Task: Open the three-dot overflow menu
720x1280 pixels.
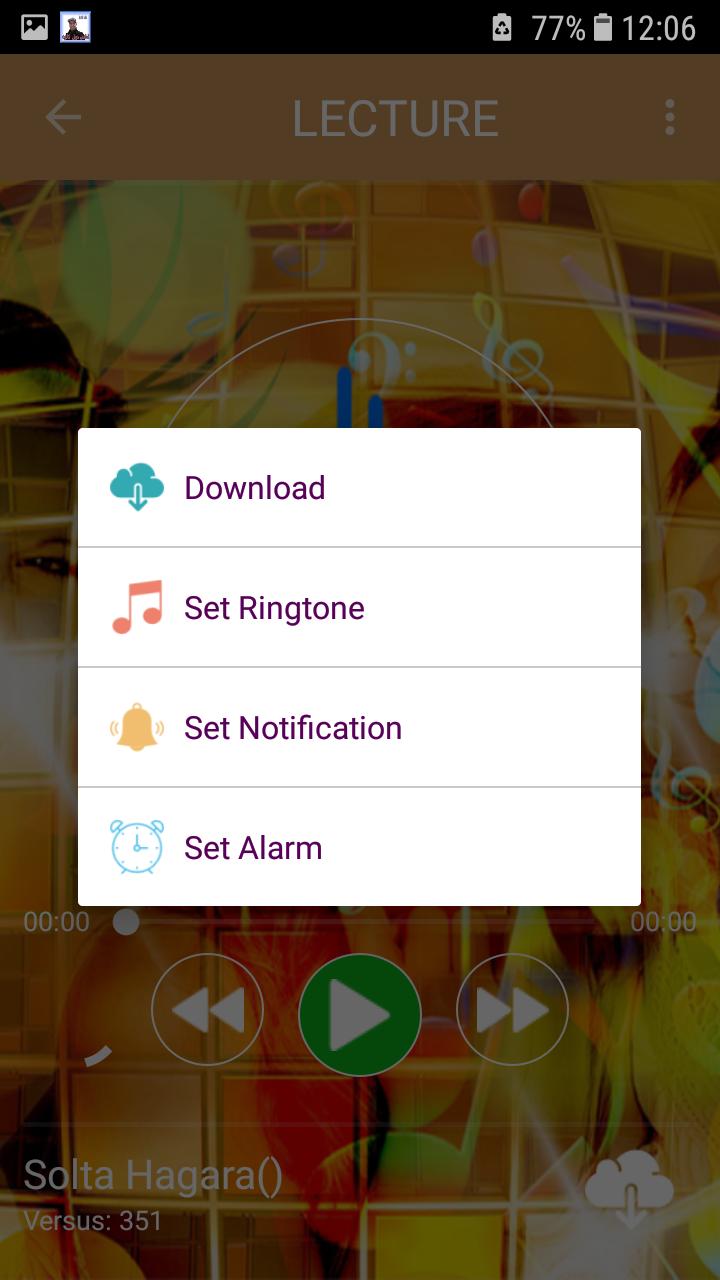Action: tap(669, 118)
